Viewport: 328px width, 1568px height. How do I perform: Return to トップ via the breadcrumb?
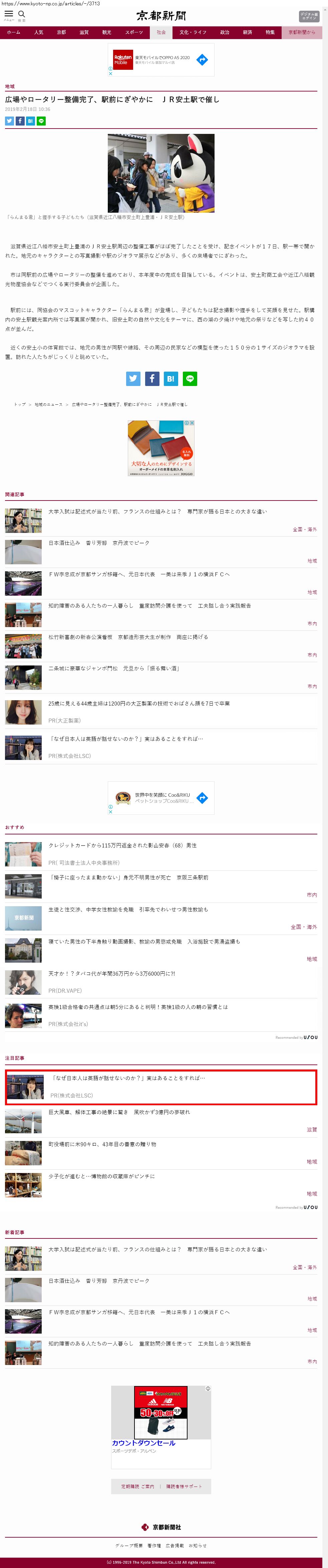pos(20,404)
